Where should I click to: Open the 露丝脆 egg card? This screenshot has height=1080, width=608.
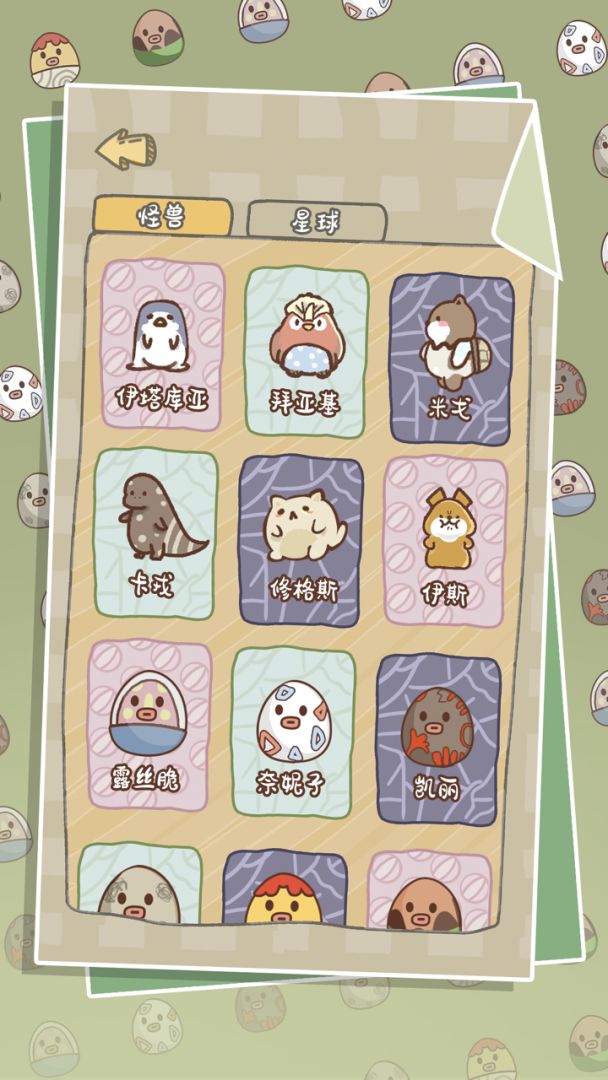point(150,723)
